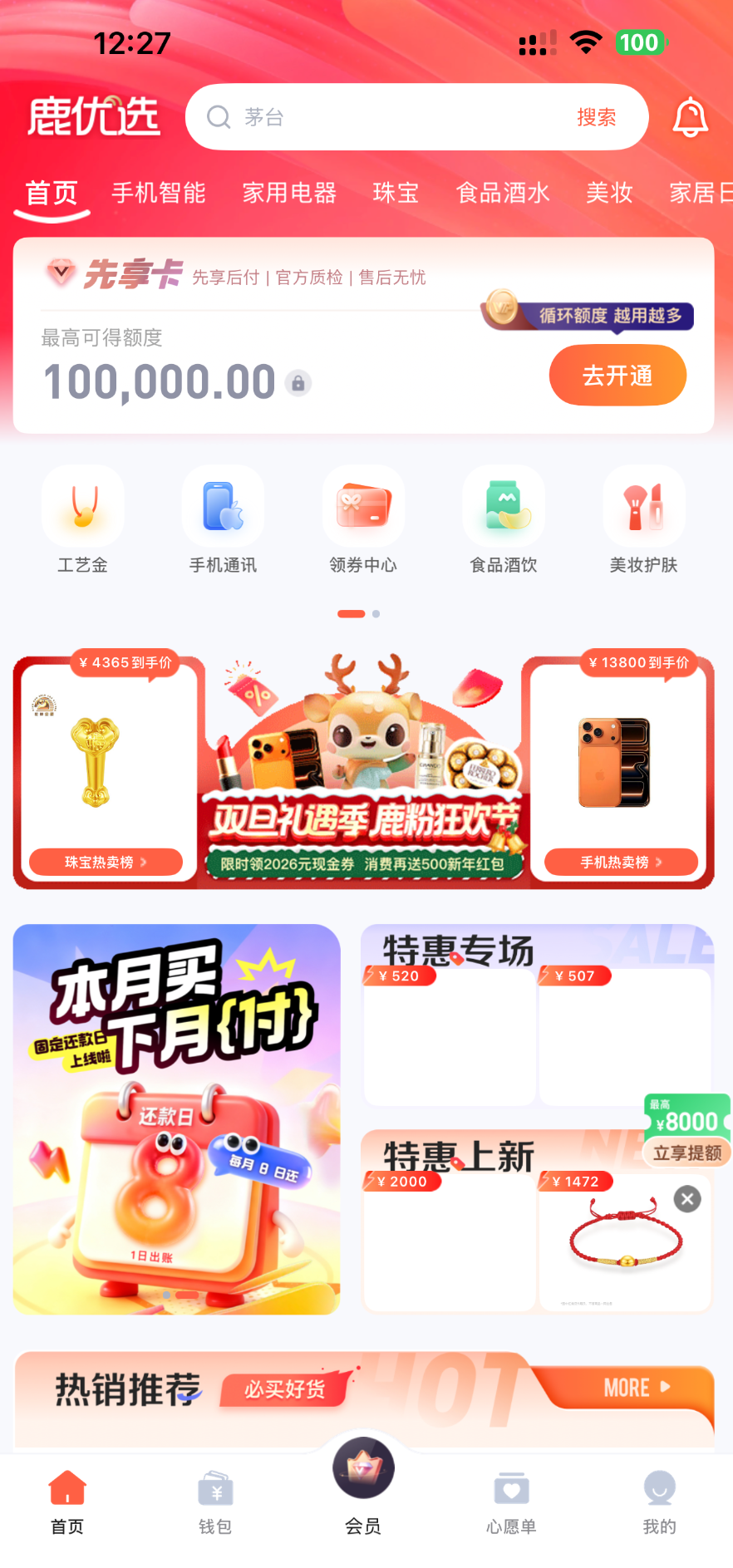Open the notifications bell
Viewport: 733px width, 1568px height.
(690, 117)
